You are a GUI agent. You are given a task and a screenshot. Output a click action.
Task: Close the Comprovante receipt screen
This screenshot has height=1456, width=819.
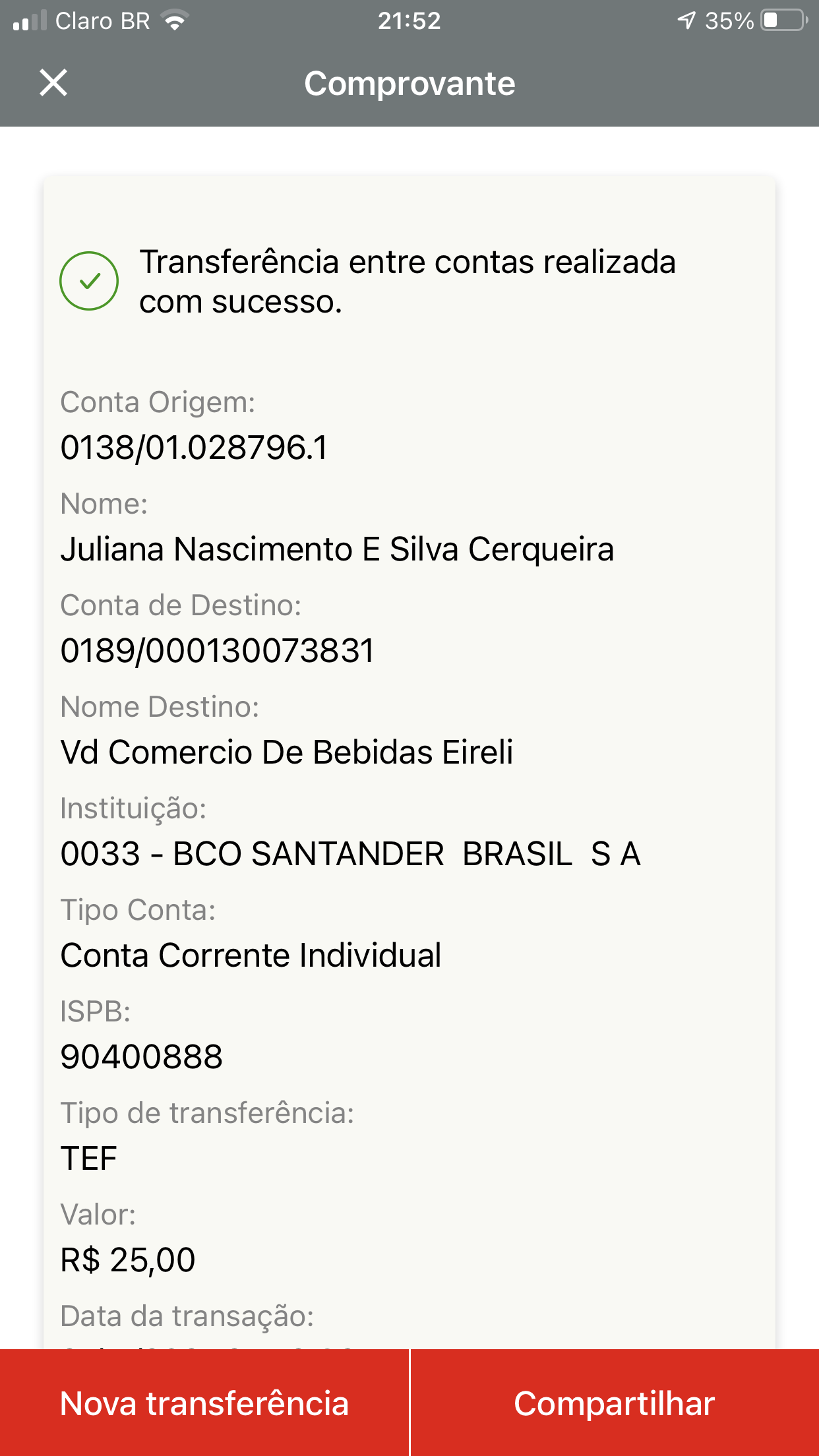tap(53, 83)
